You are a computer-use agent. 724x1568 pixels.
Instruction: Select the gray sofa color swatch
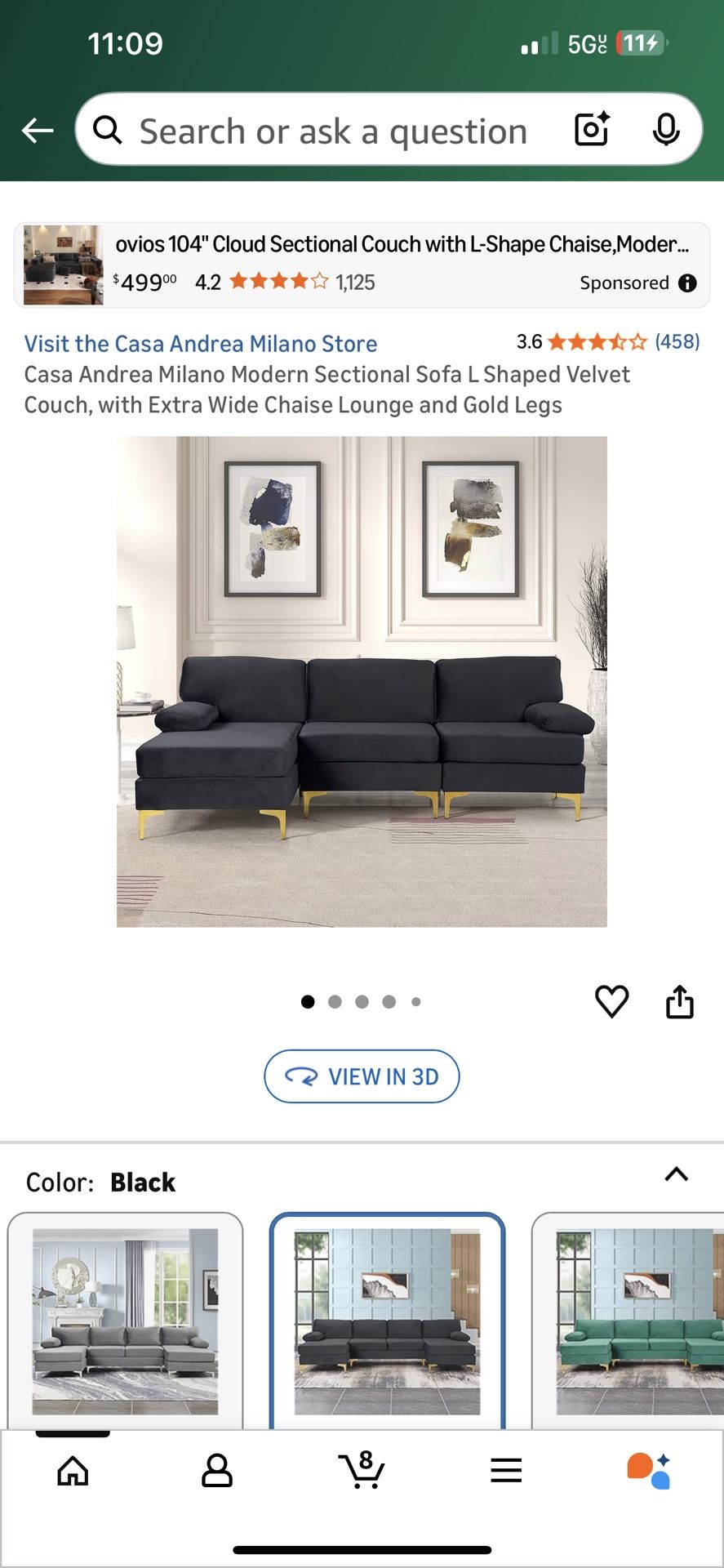[x=126, y=1315]
